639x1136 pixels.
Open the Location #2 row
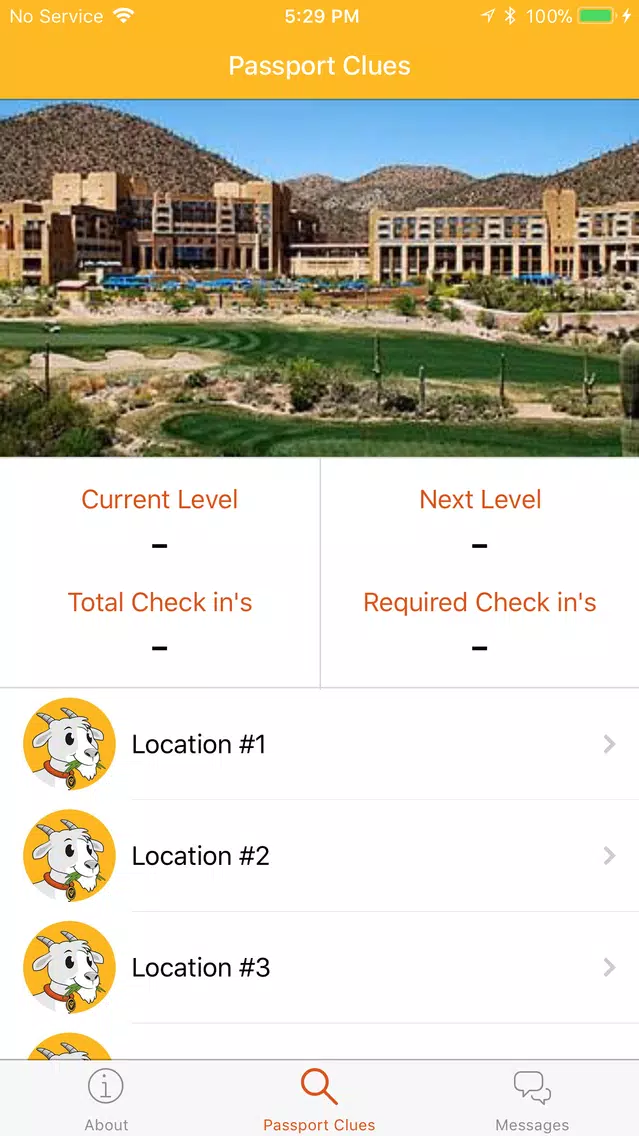pyautogui.click(x=320, y=856)
